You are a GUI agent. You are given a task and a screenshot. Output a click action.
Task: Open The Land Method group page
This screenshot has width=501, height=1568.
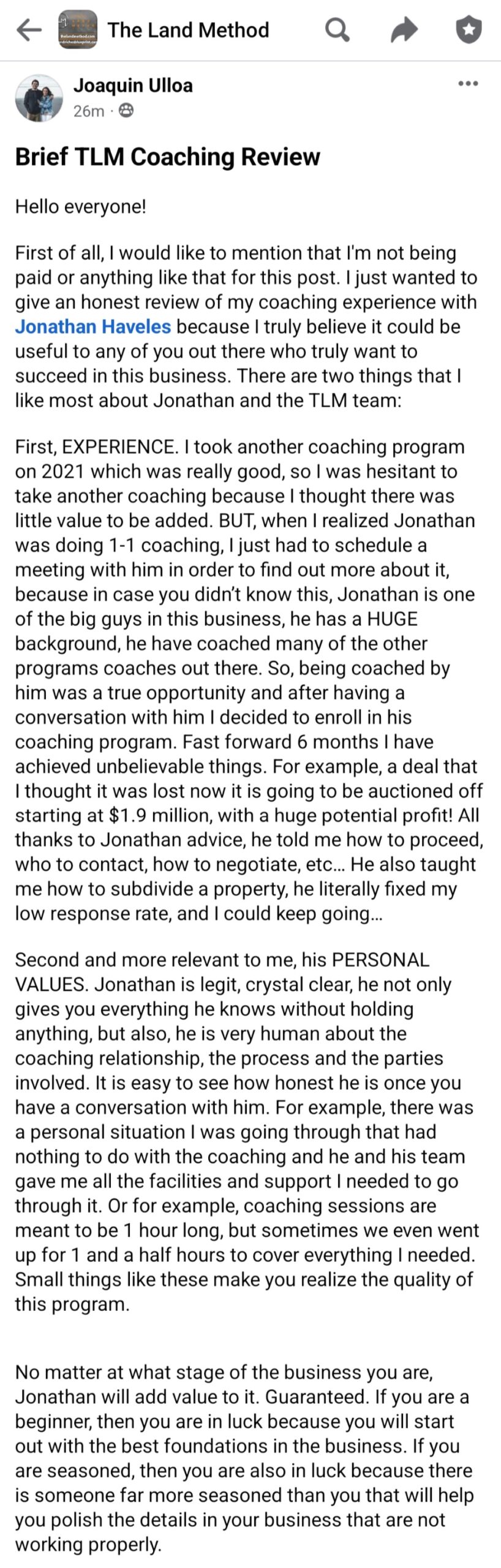click(x=188, y=30)
